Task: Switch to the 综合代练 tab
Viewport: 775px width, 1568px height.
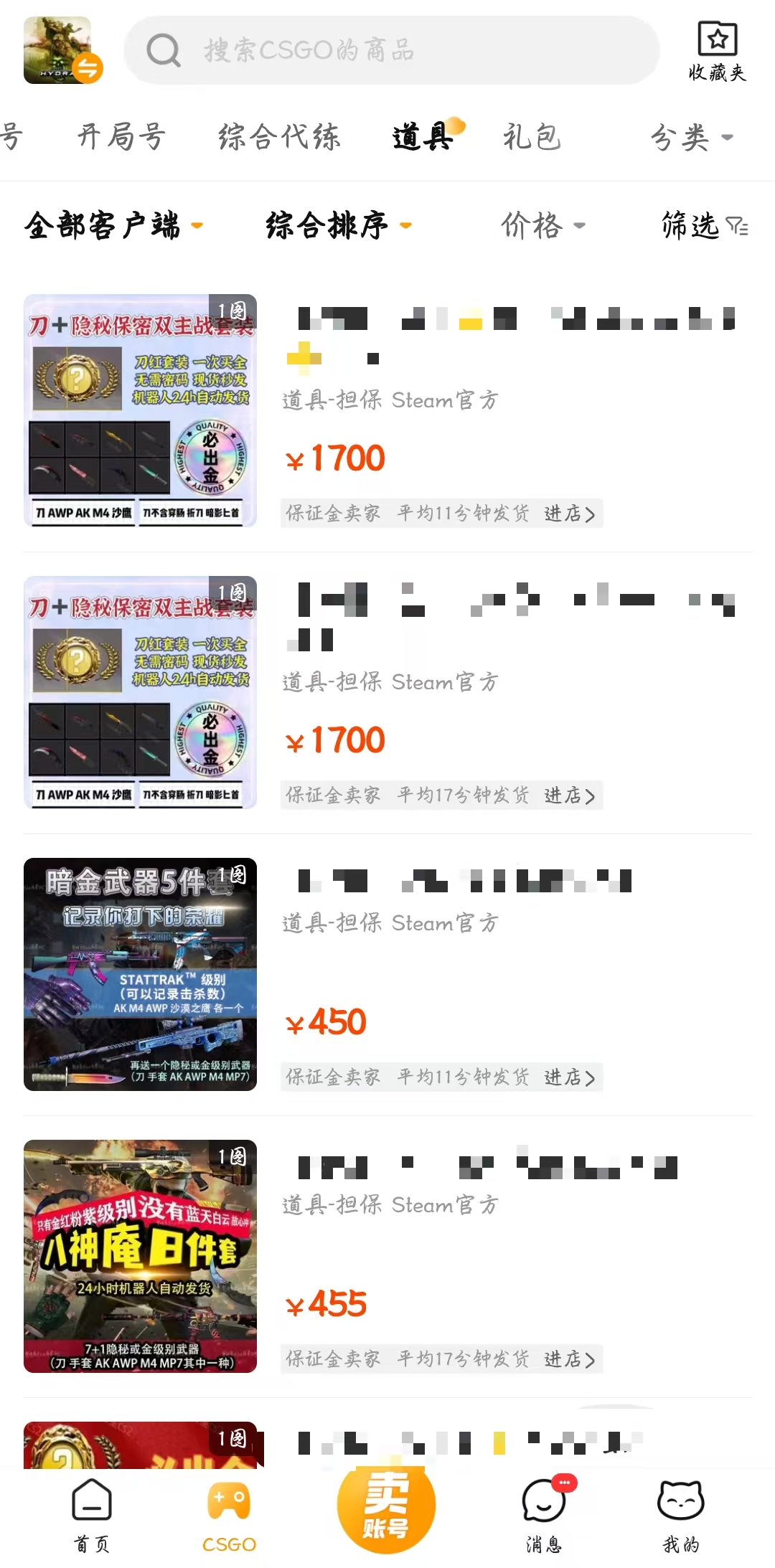Action: click(x=279, y=136)
